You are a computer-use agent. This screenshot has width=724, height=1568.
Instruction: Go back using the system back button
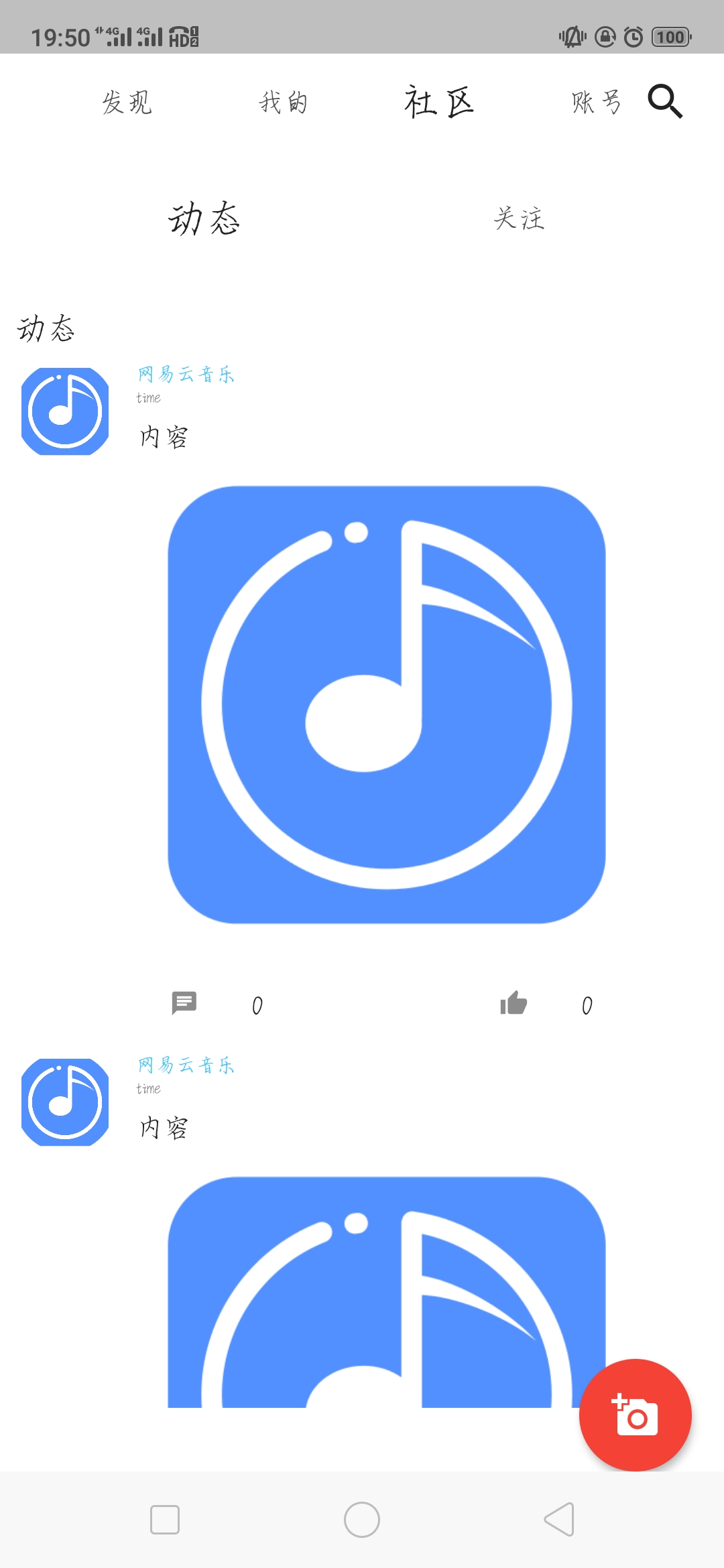coord(559,1519)
